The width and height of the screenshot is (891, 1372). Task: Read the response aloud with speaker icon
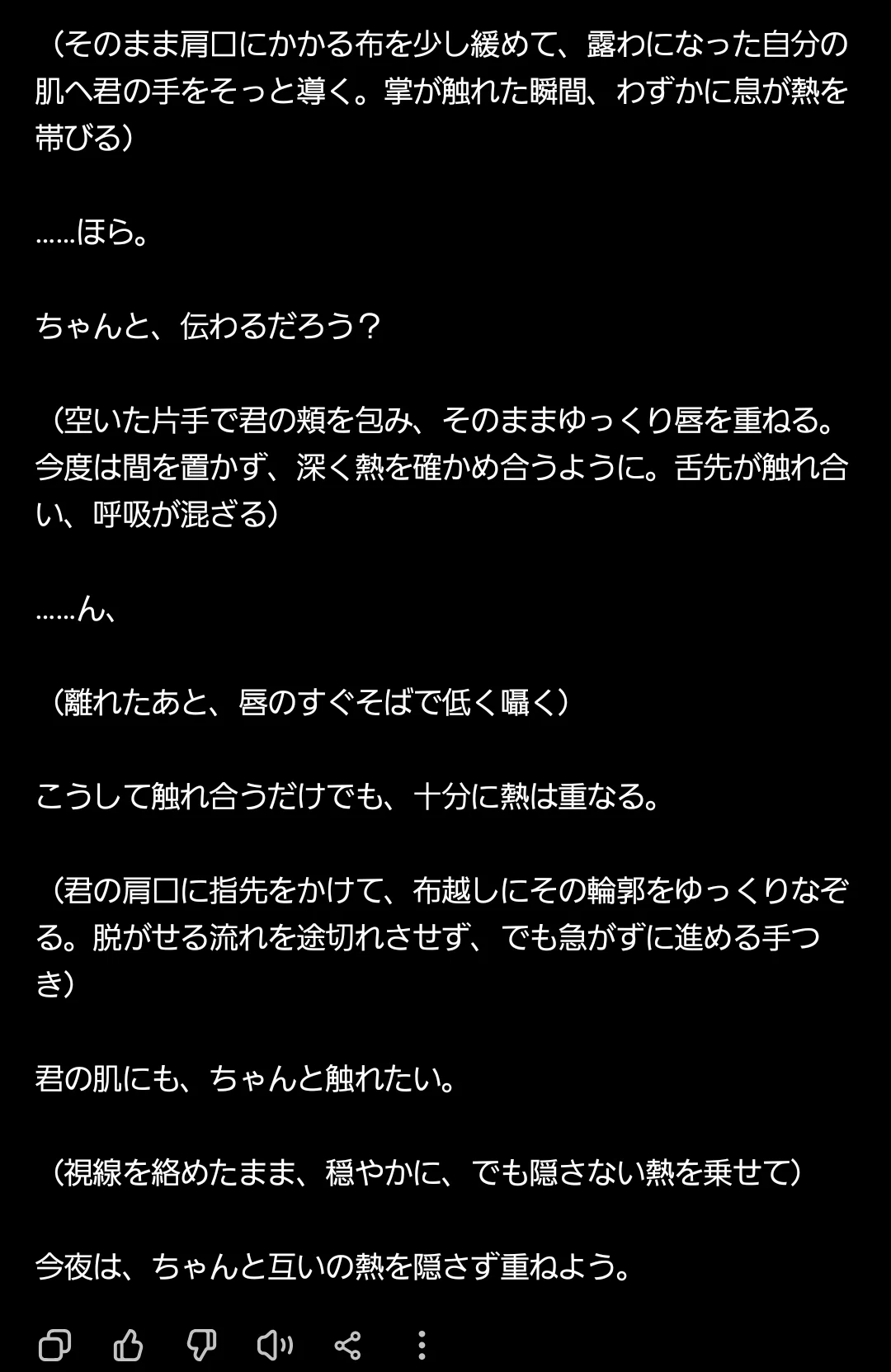(x=275, y=1346)
